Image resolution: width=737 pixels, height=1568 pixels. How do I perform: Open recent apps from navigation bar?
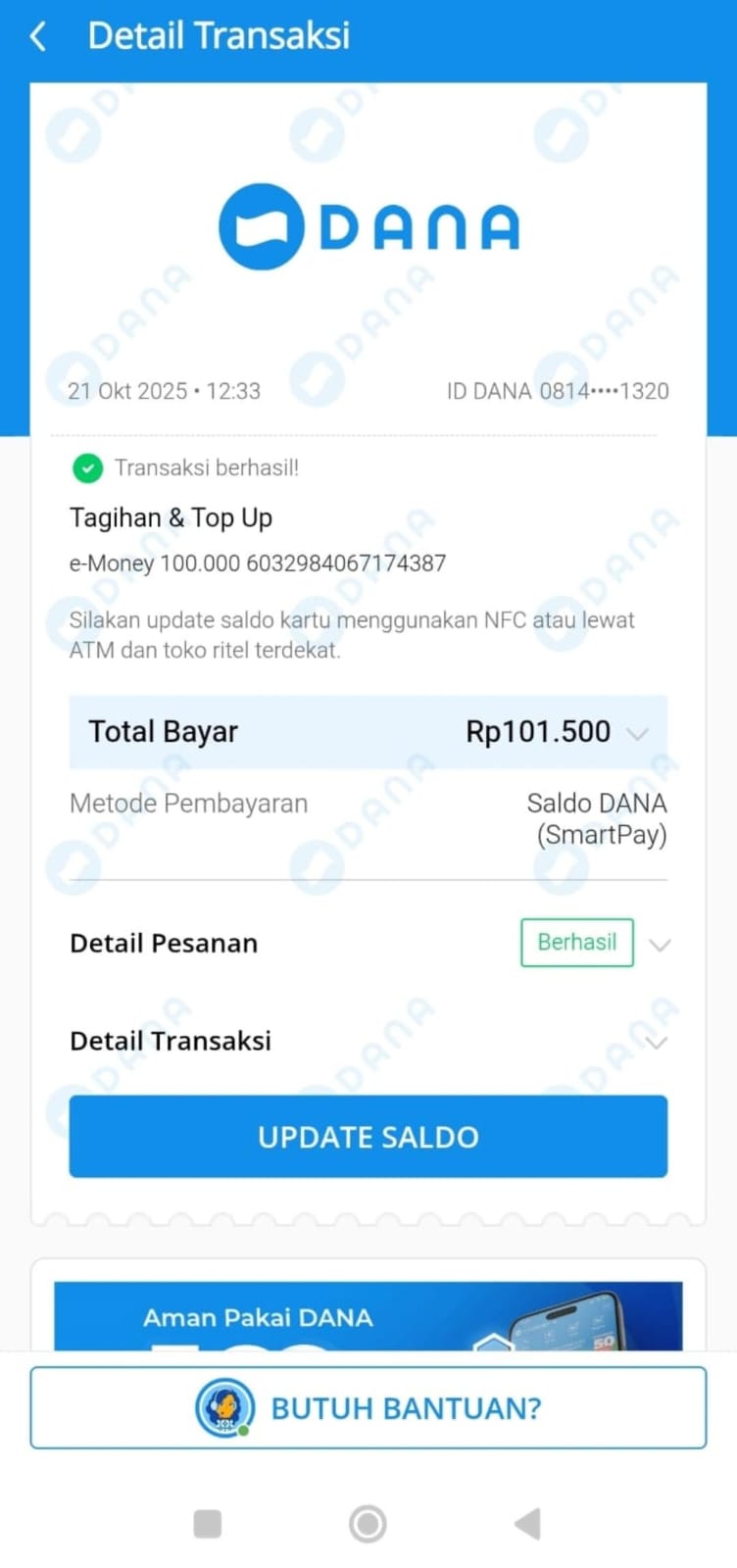click(208, 1524)
